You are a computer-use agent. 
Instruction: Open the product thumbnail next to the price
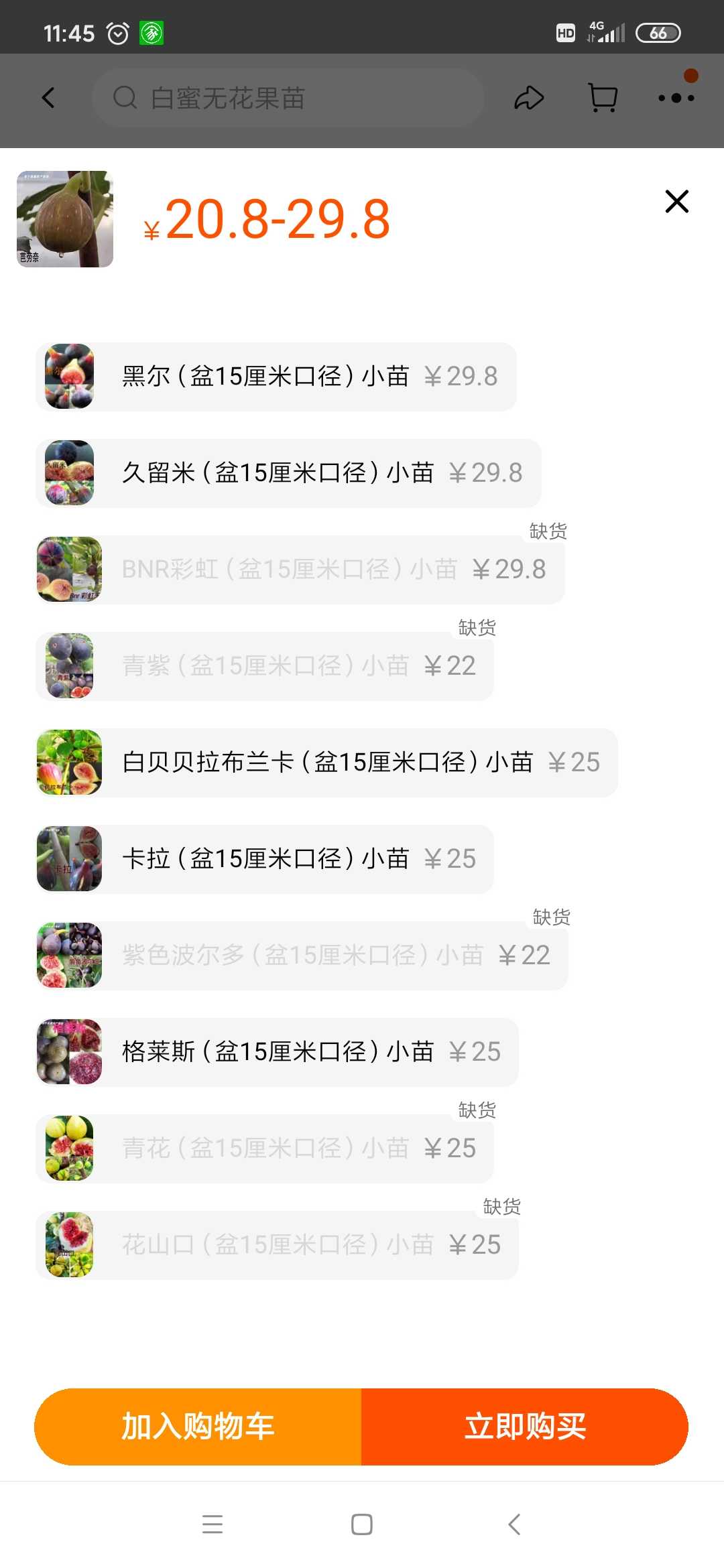click(x=65, y=219)
